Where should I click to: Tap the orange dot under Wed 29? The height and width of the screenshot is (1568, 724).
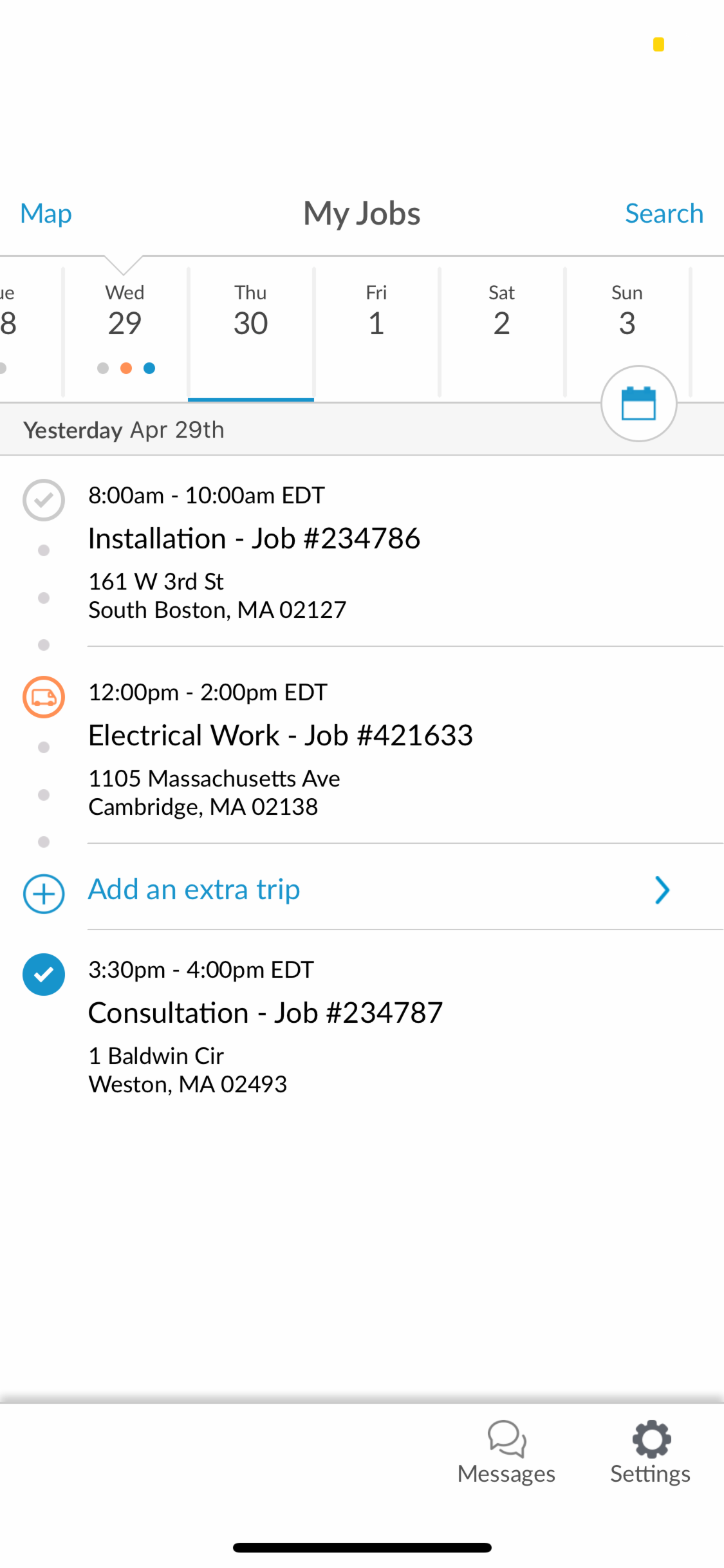(x=127, y=368)
